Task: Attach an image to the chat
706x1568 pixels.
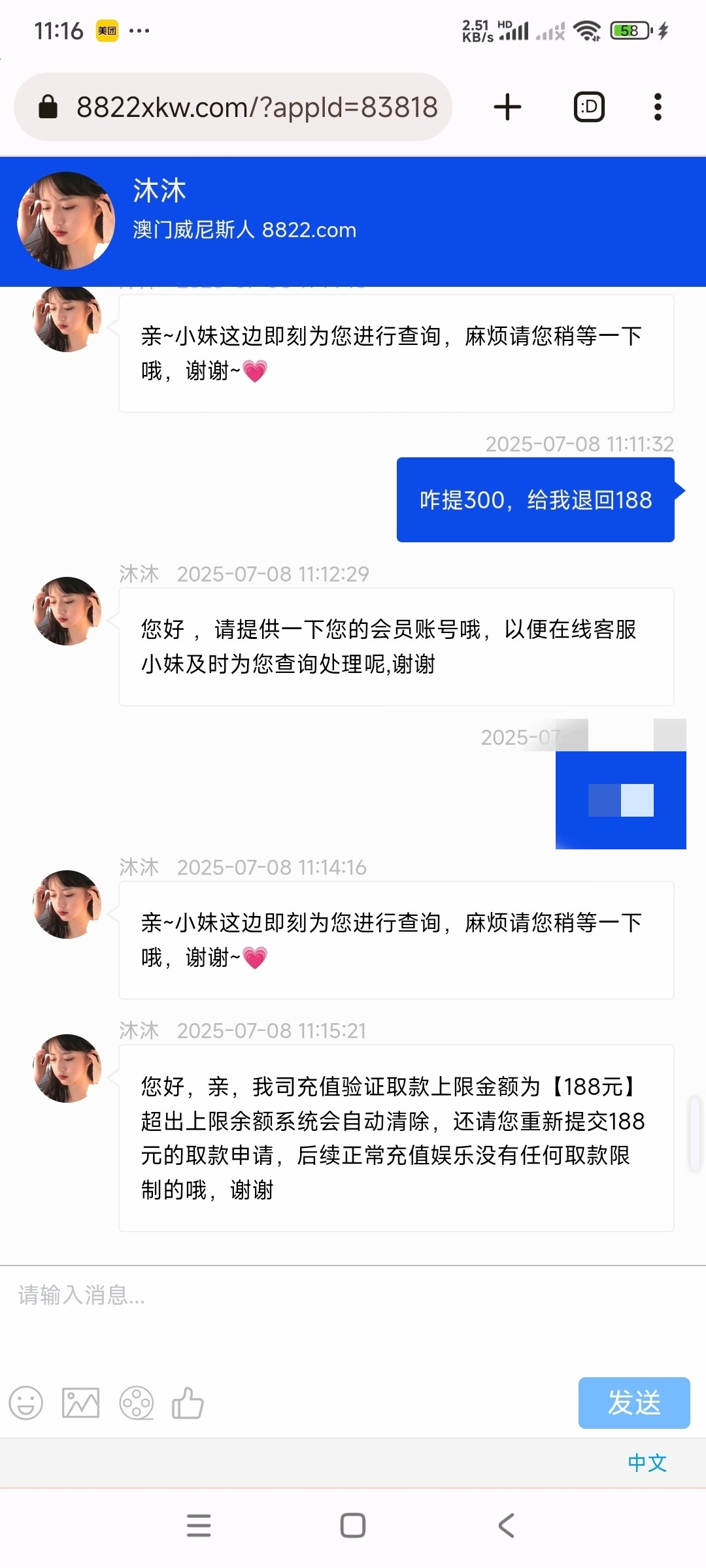Action: 80,1403
